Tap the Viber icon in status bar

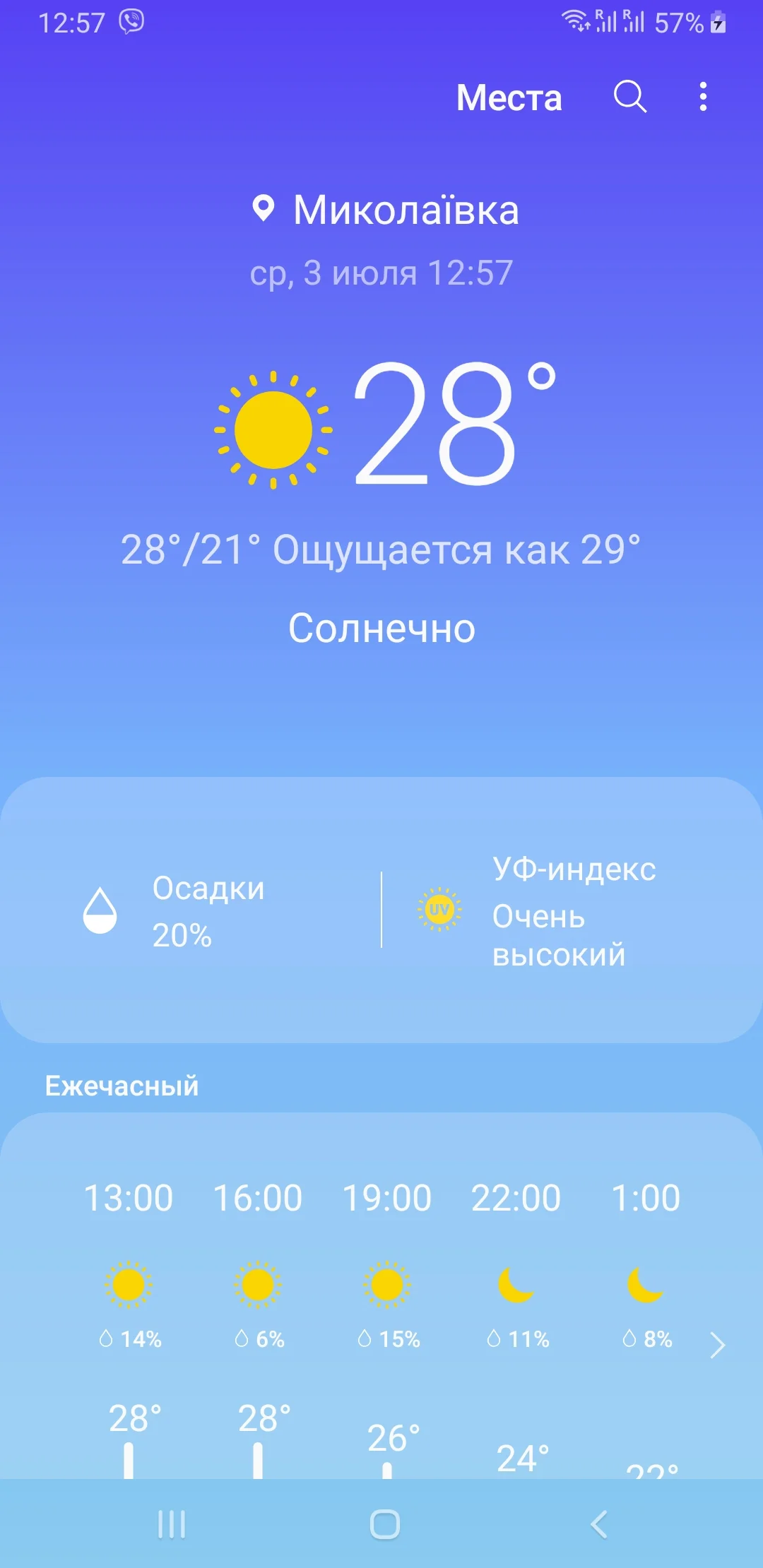(131, 21)
